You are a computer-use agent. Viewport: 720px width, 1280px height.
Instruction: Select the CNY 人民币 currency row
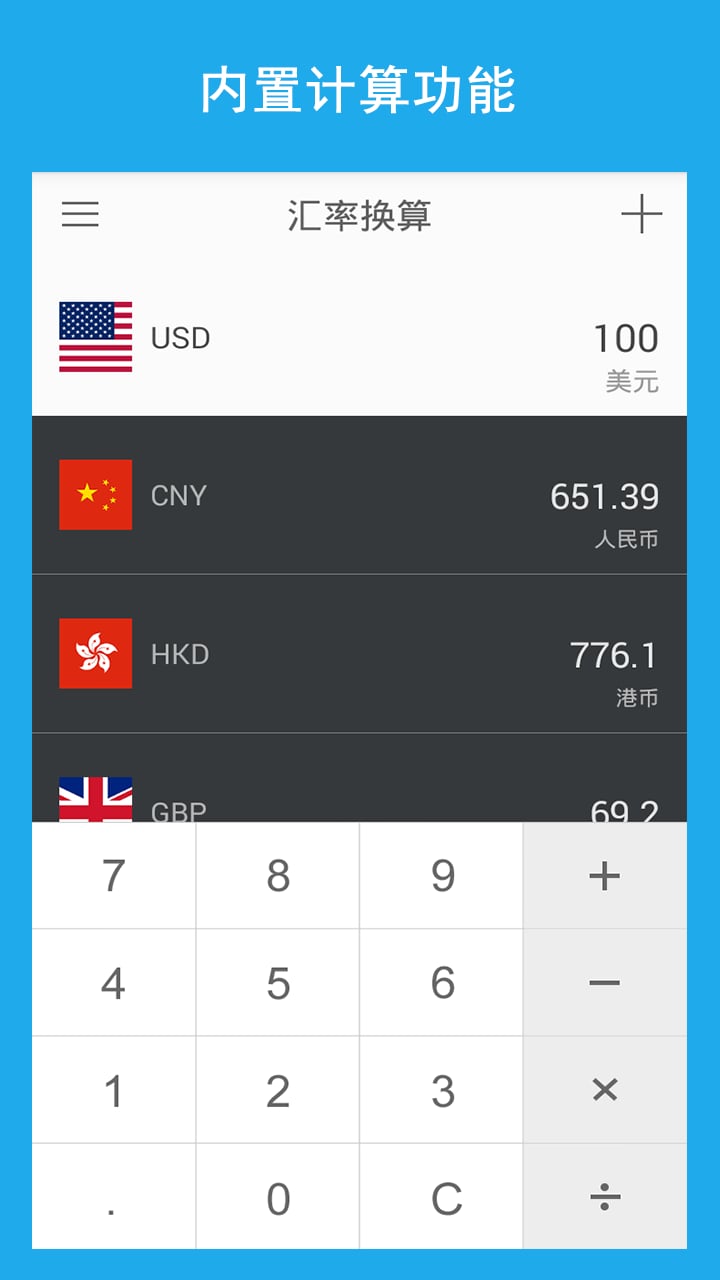[x=360, y=495]
